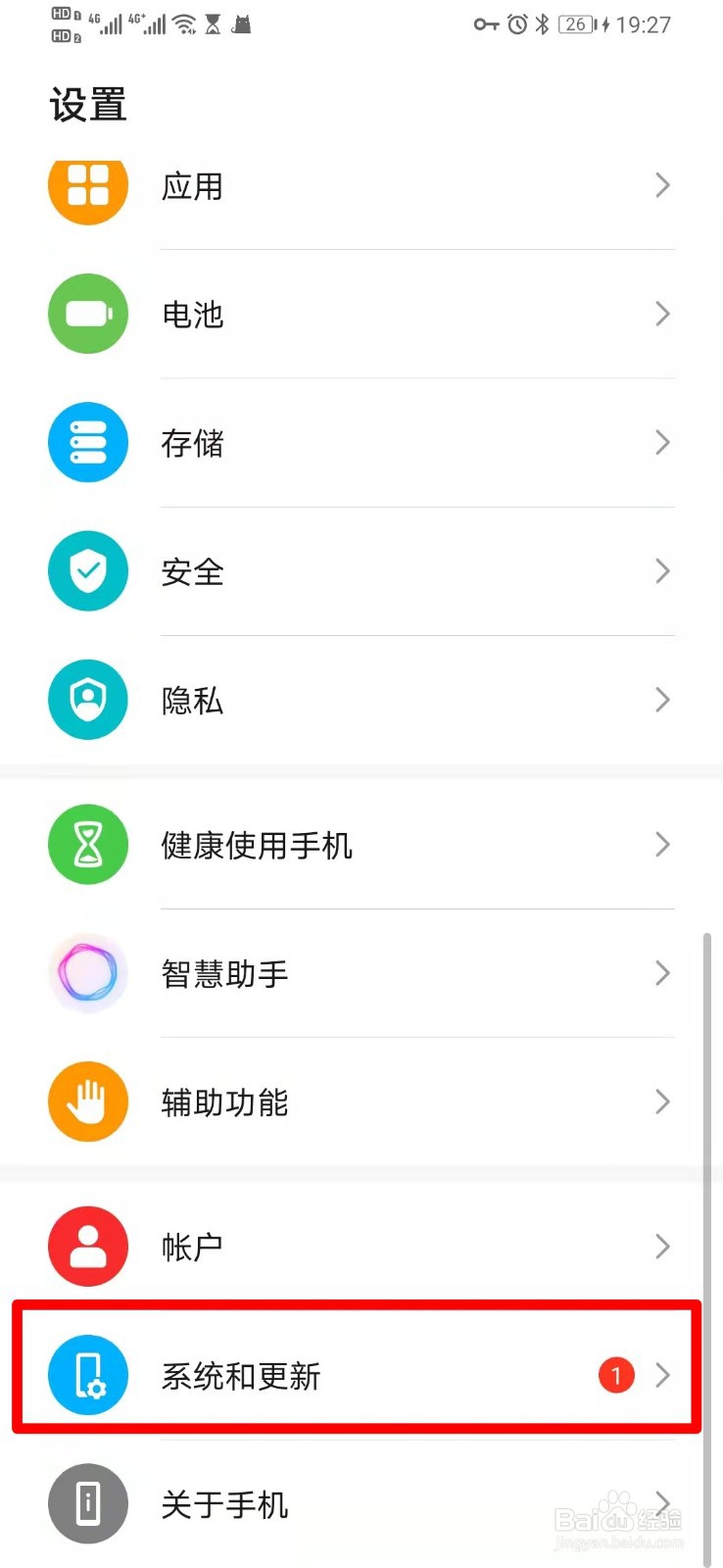Go to 帐户 account settings
The height and width of the screenshot is (1568, 723).
pyautogui.click(x=361, y=1247)
